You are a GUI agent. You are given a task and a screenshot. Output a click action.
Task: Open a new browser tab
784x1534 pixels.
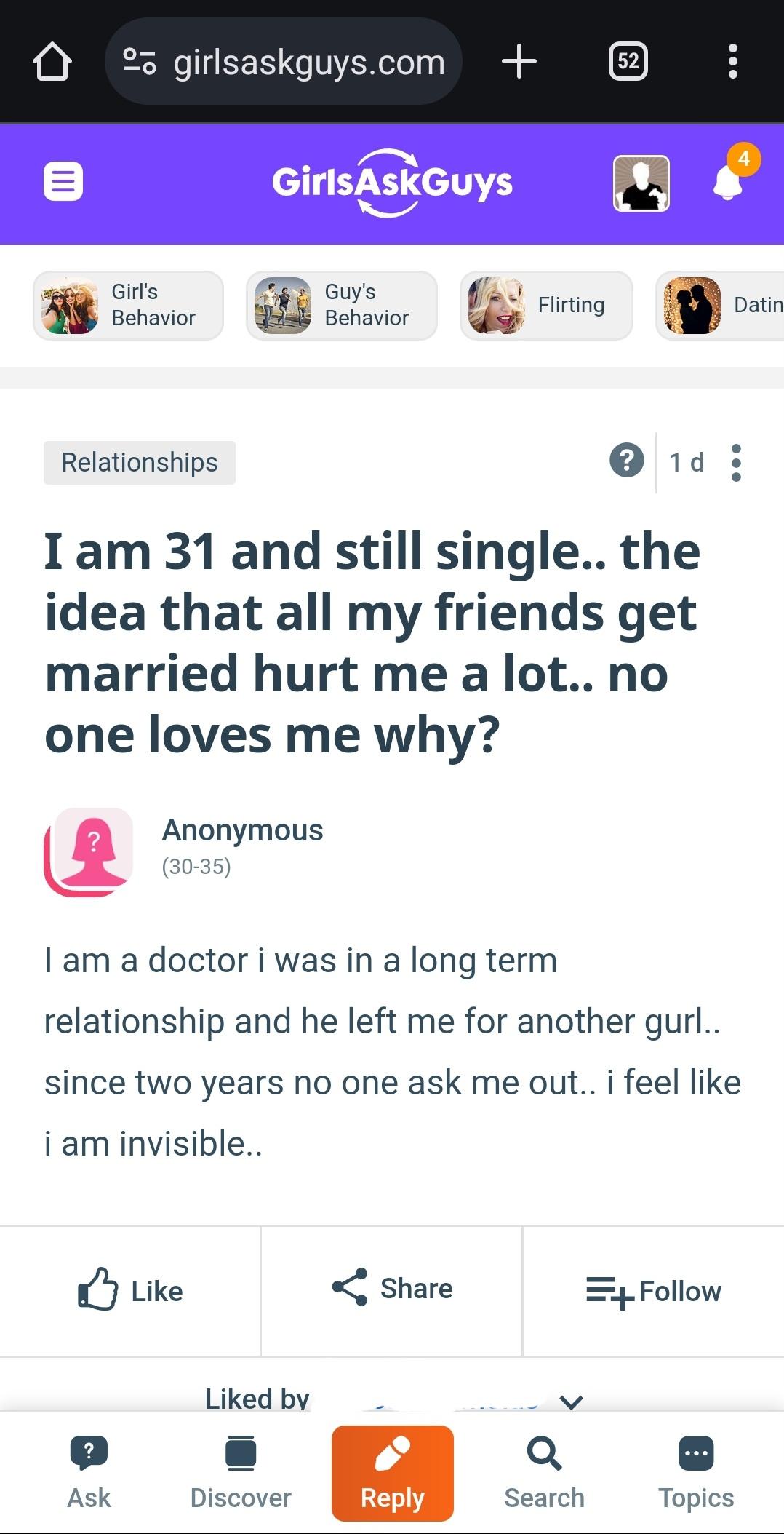click(519, 61)
